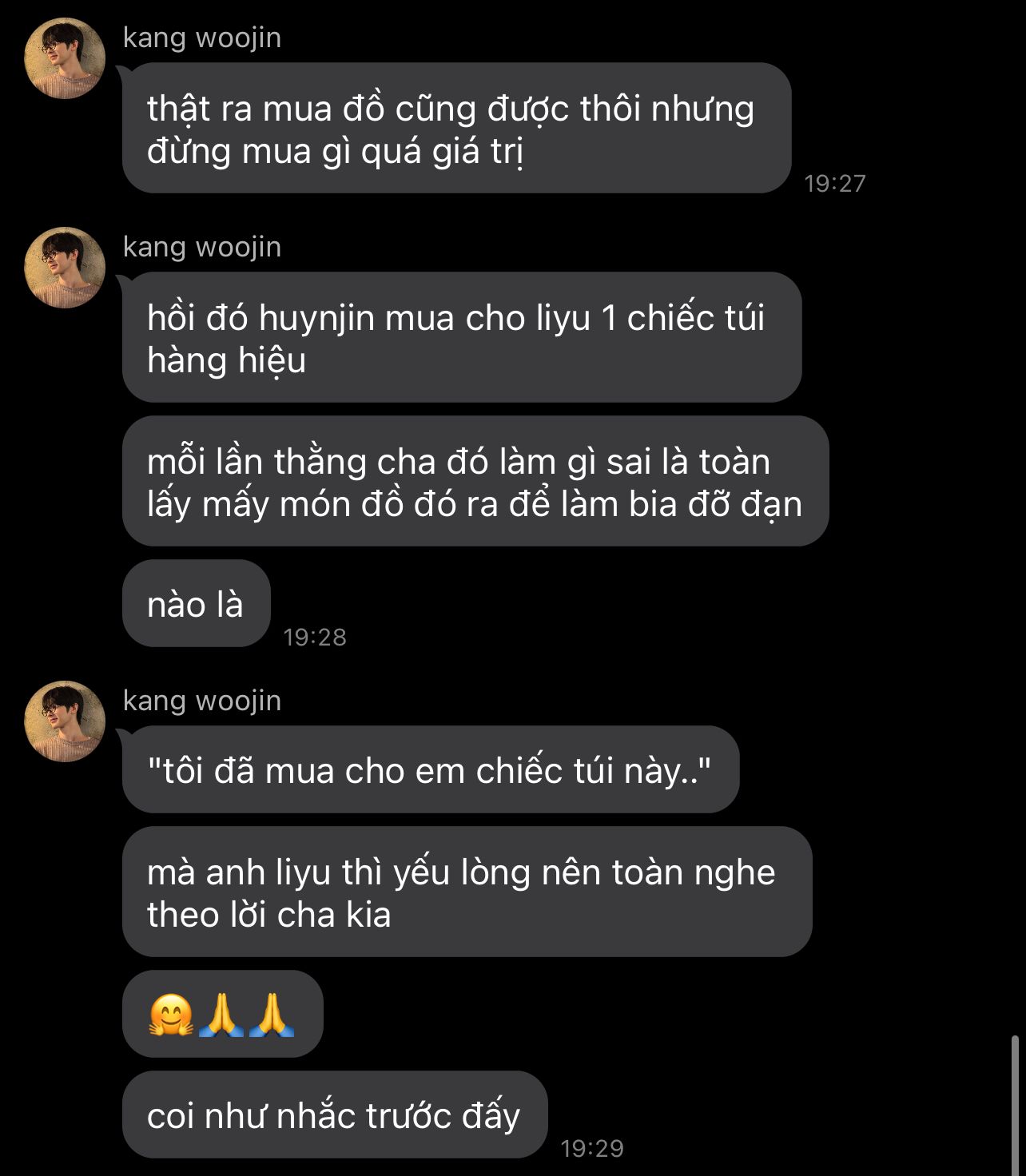Open kang woojin's avatar beside the 19:27 message

point(65,58)
